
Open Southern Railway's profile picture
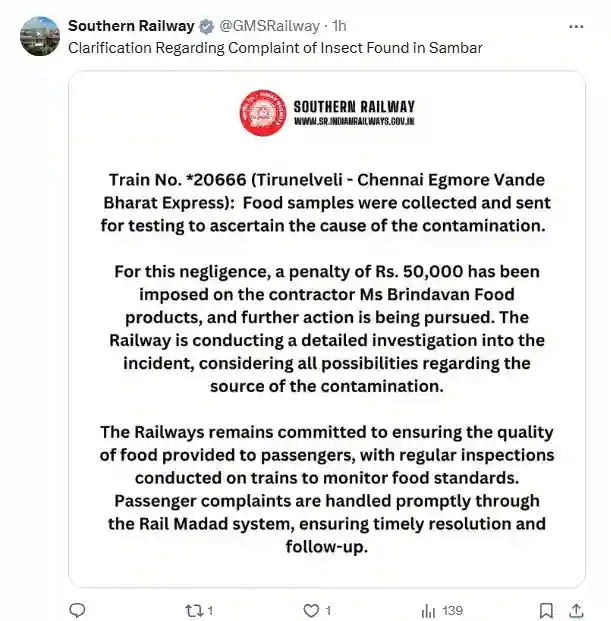tap(40, 36)
